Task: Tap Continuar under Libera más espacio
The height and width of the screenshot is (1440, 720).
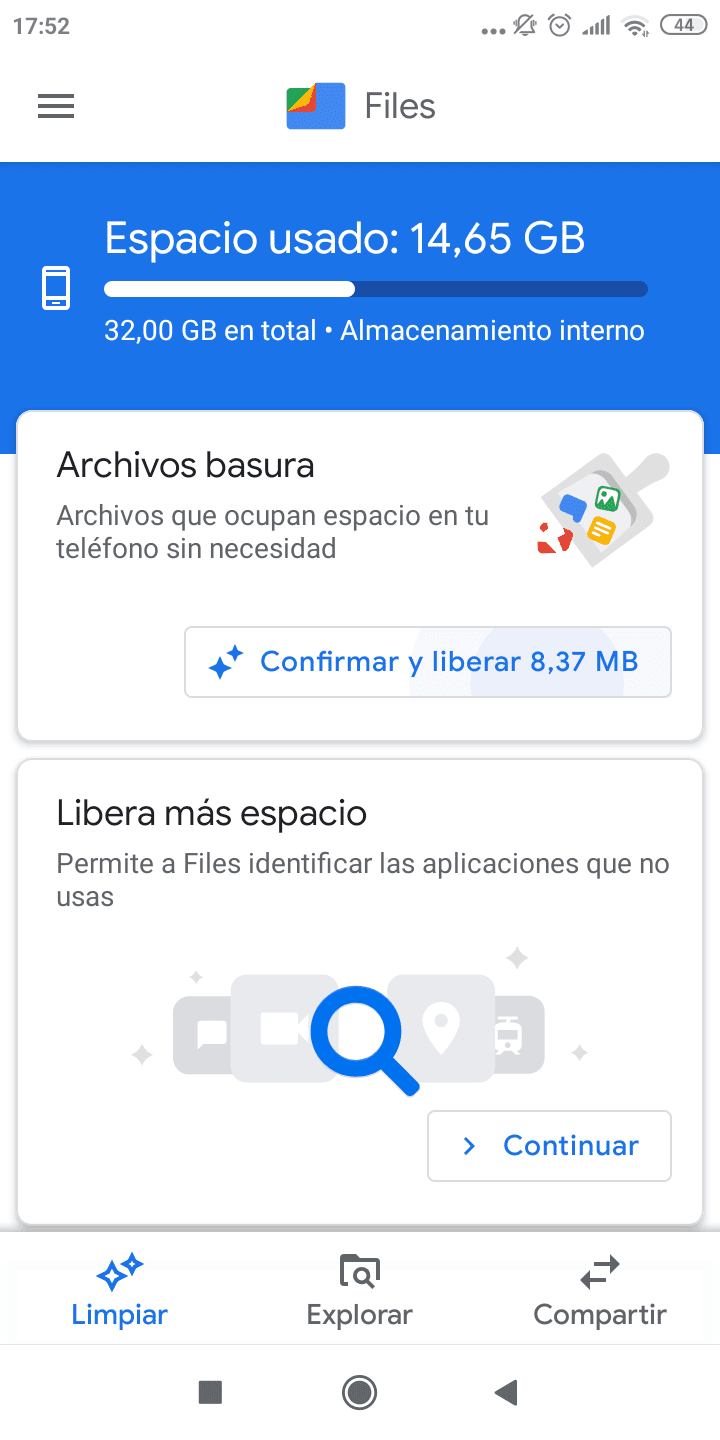Action: pos(549,1146)
